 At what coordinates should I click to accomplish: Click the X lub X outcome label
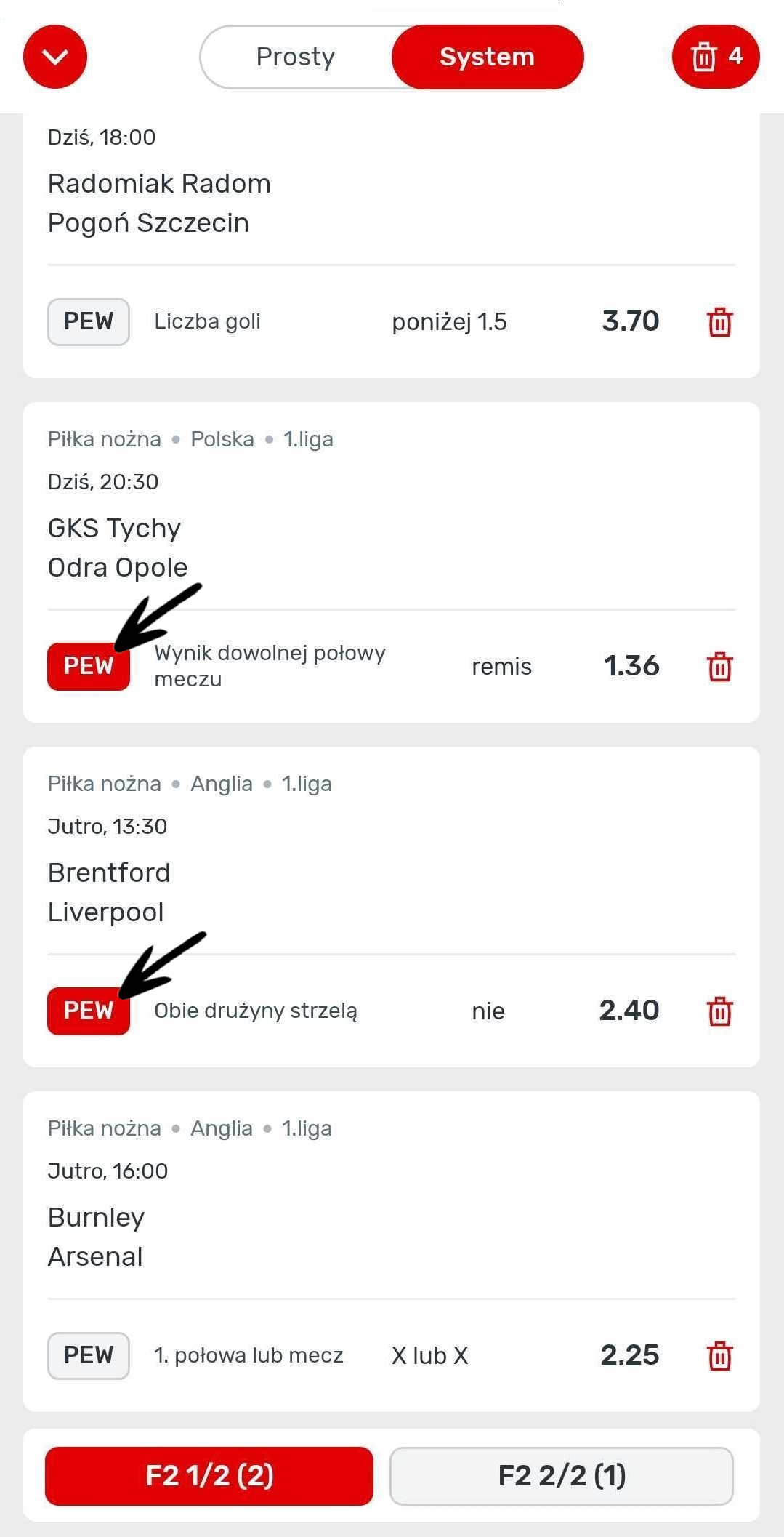tap(429, 1355)
